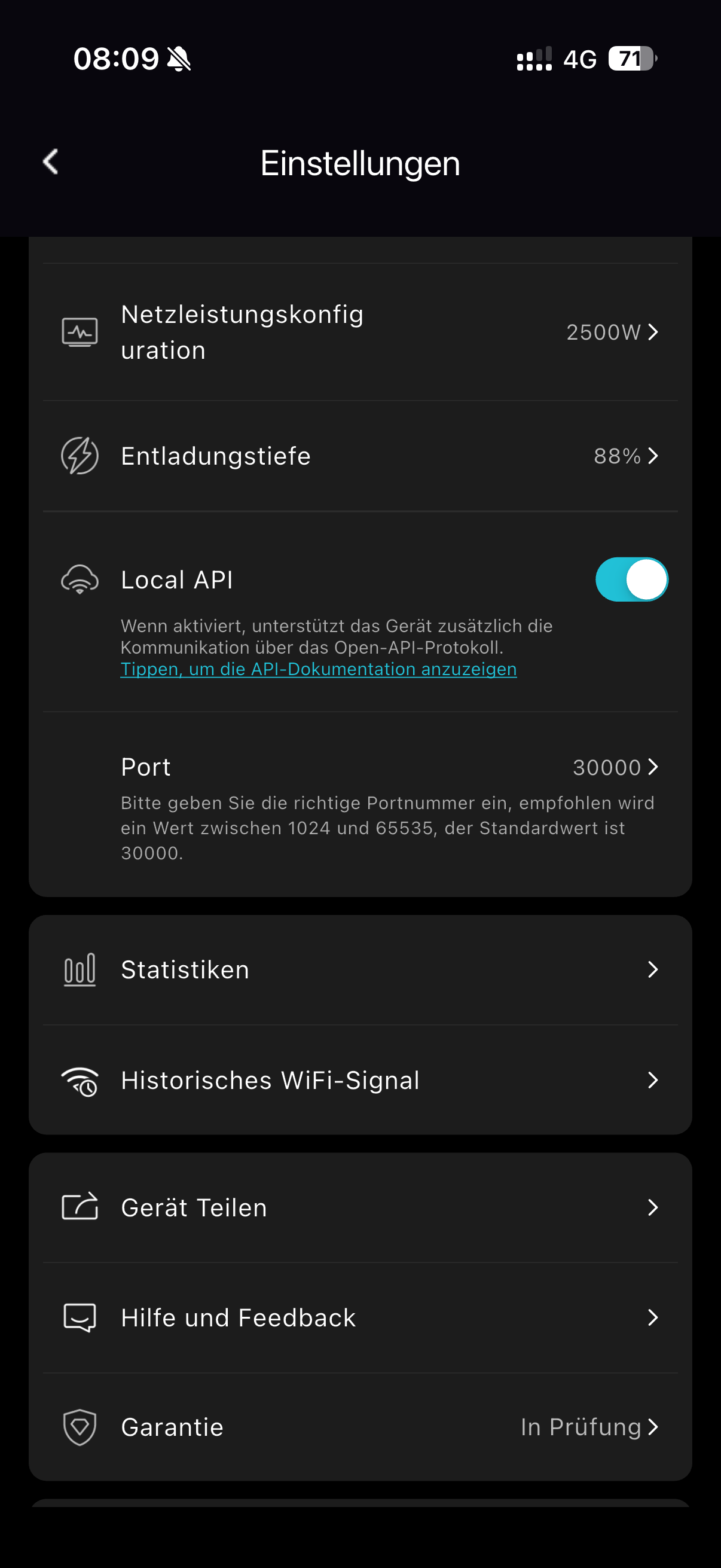Open Statistiken
Screen dimensions: 721x1568
360,969
